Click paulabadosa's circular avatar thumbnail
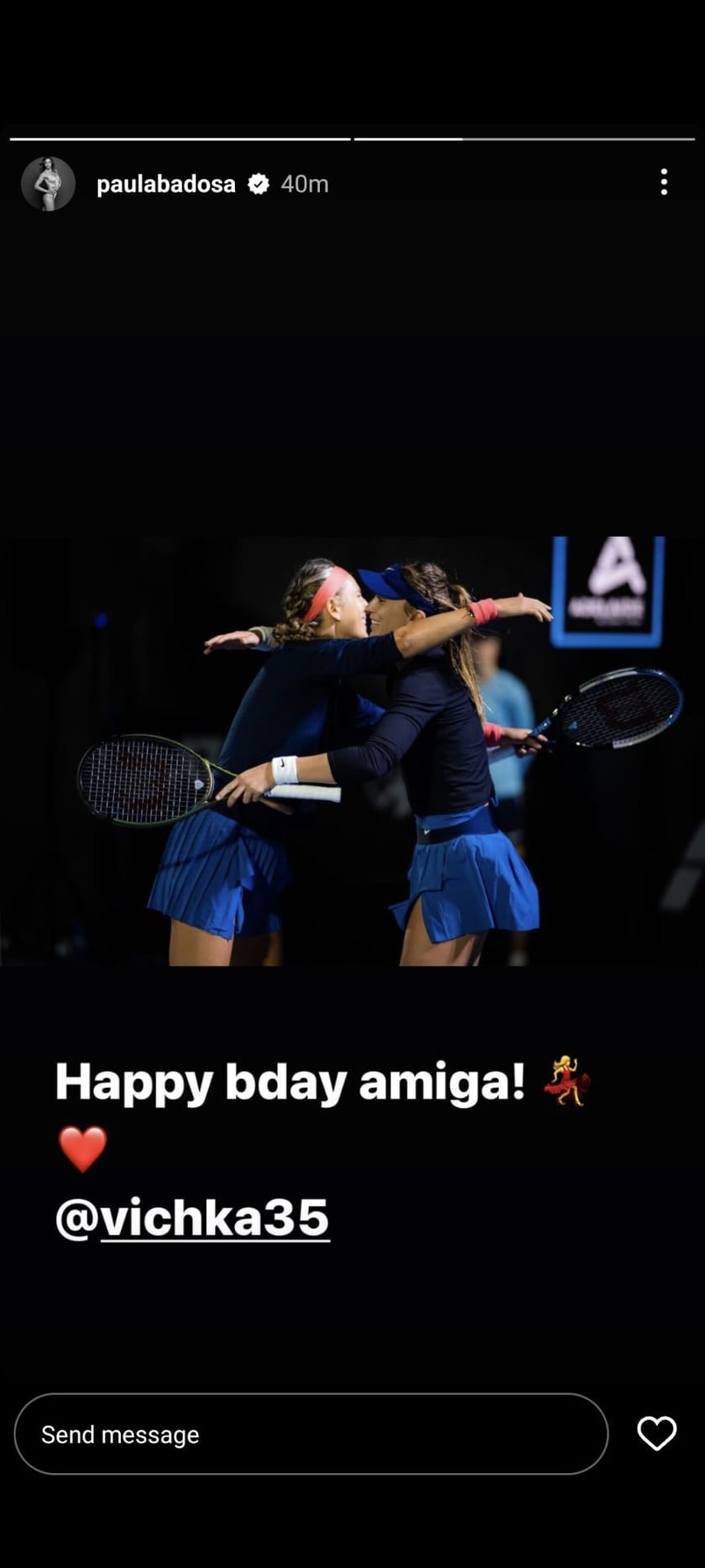 pyautogui.click(x=48, y=183)
